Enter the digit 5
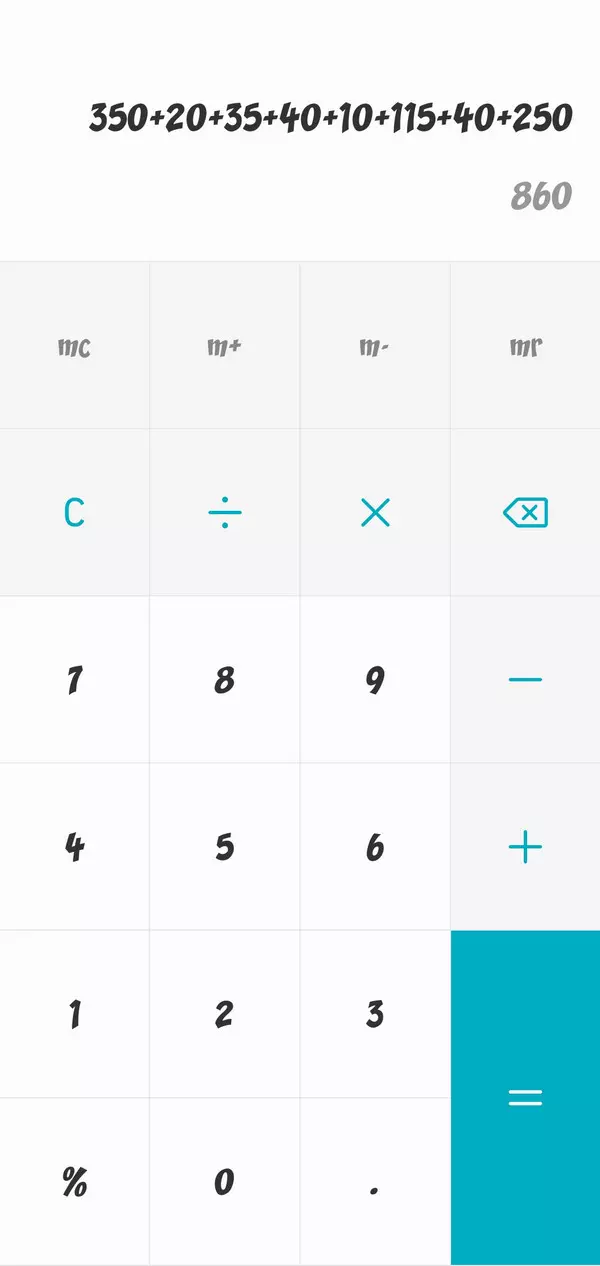 coord(225,847)
